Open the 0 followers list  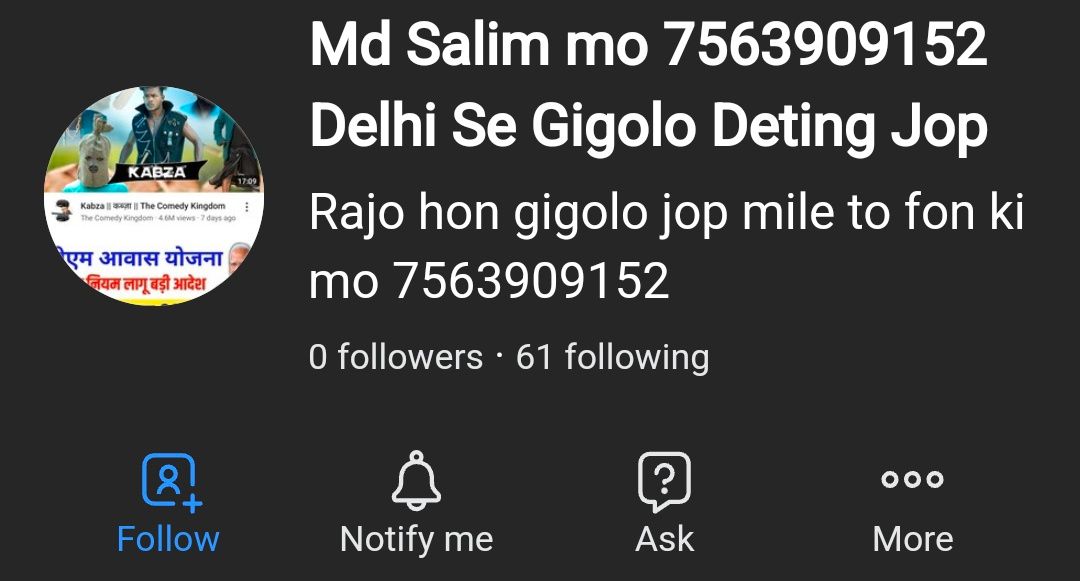[396, 357]
